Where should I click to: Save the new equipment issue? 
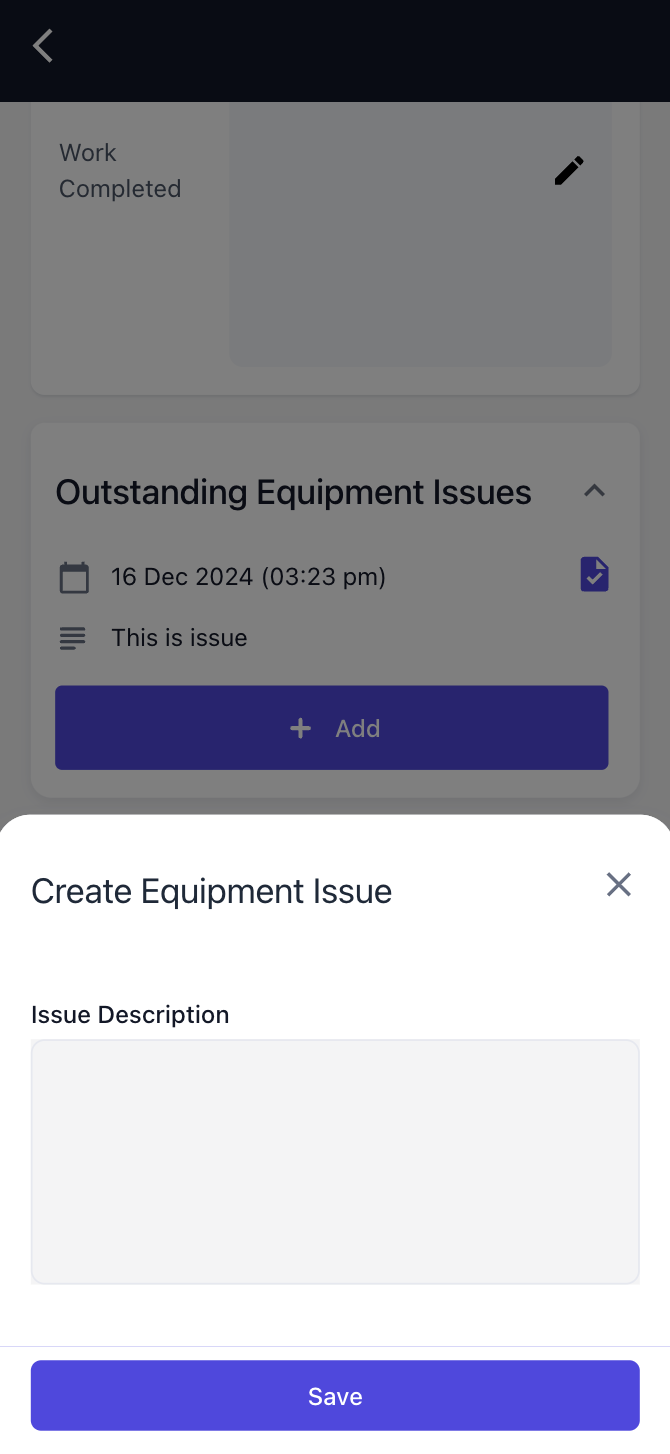click(x=335, y=1395)
